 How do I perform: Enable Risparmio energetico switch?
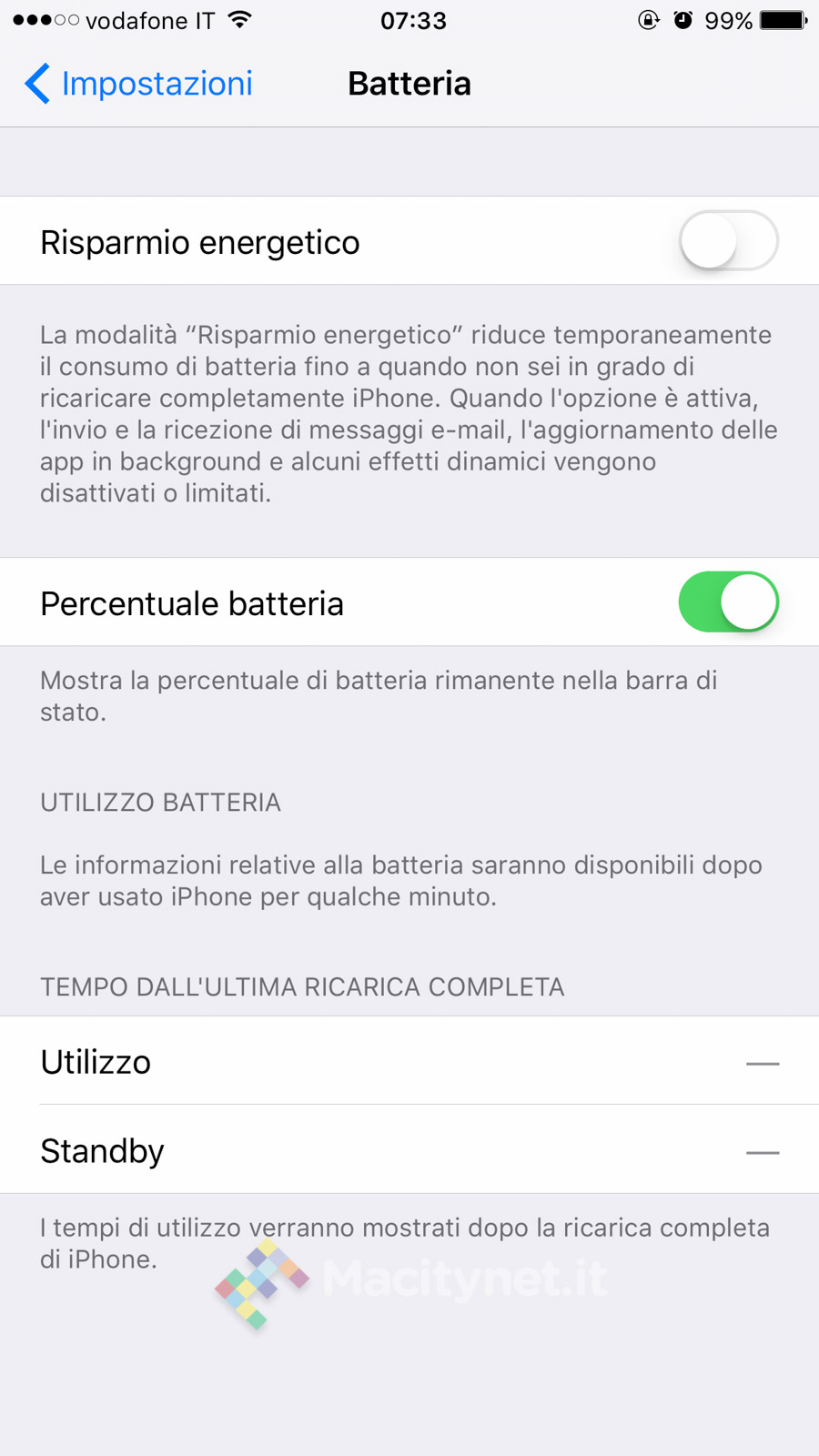pyautogui.click(x=728, y=241)
